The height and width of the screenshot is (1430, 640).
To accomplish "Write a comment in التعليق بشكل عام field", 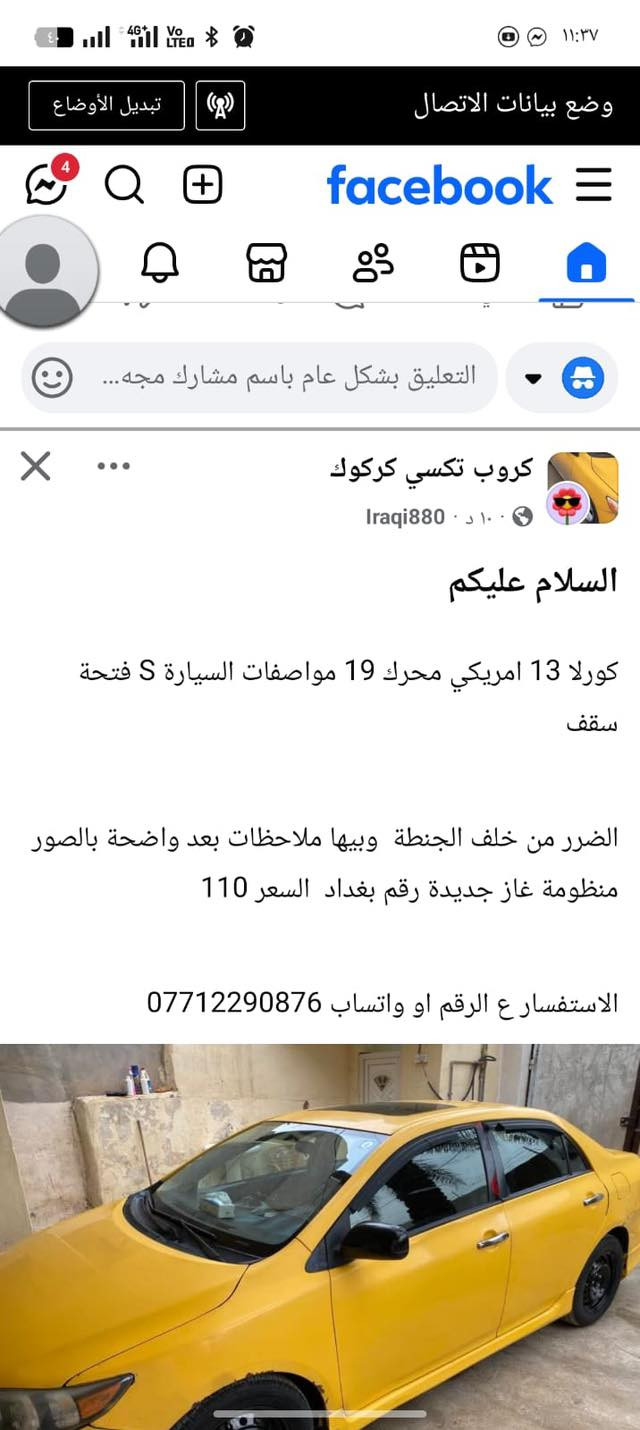I will pos(290,377).
